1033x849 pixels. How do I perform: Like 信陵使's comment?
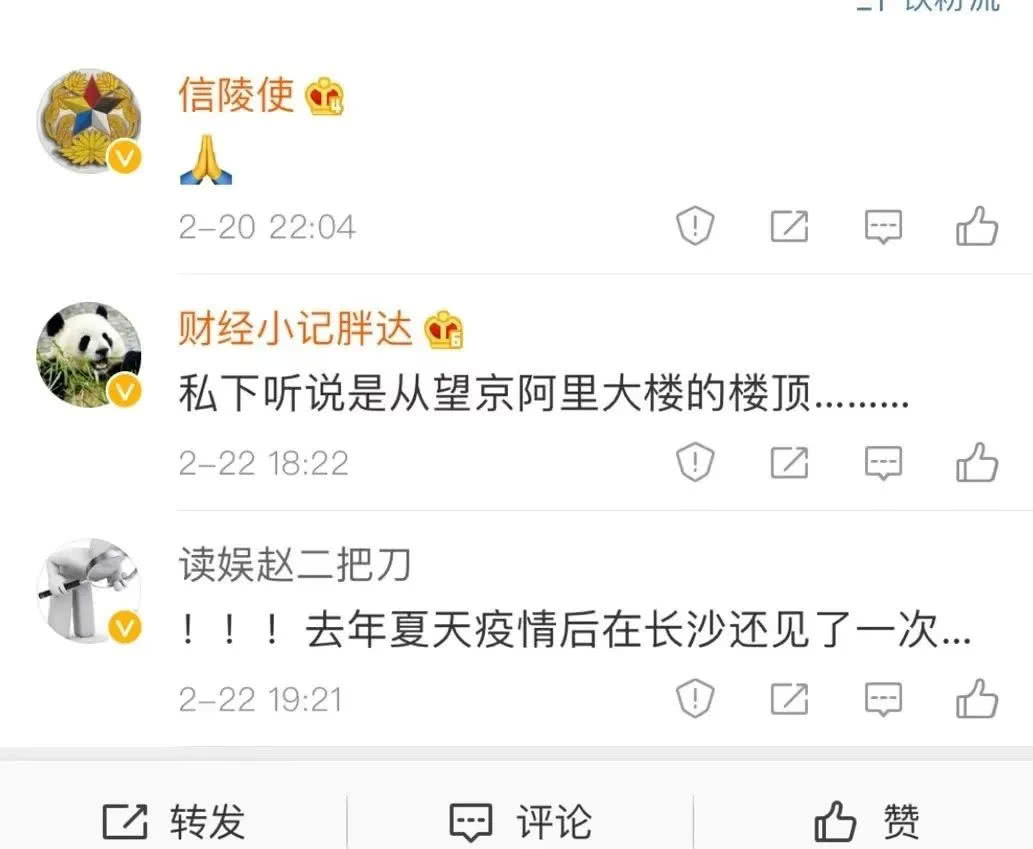click(977, 227)
